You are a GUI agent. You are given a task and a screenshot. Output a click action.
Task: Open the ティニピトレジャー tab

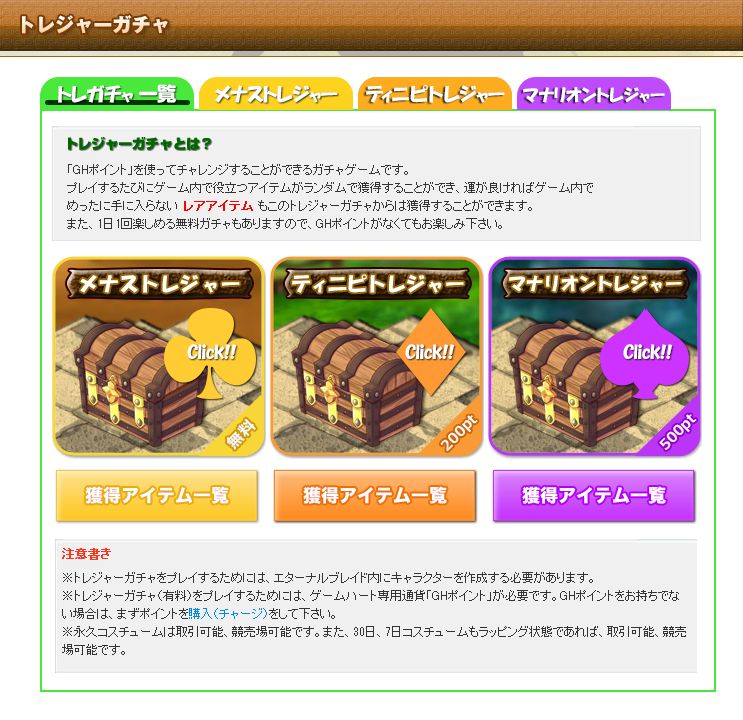coord(433,94)
